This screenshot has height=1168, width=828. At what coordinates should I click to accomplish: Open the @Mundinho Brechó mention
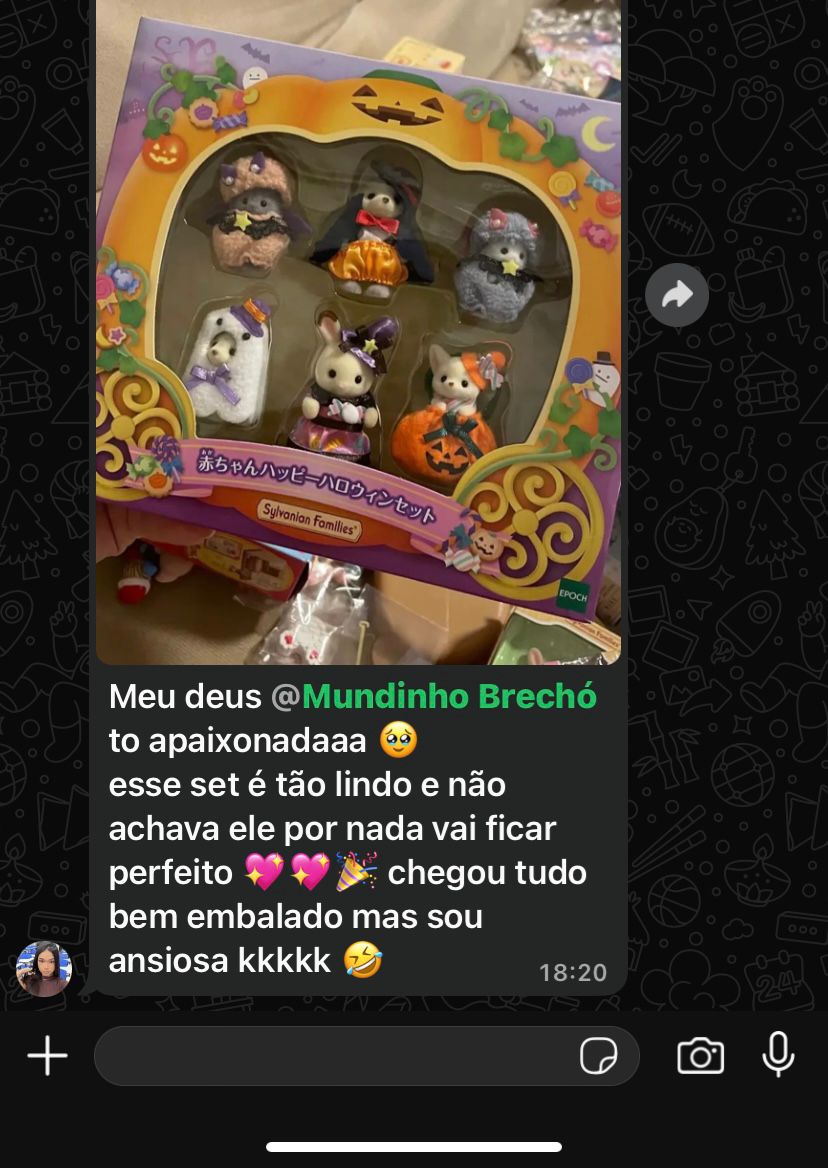(449, 696)
